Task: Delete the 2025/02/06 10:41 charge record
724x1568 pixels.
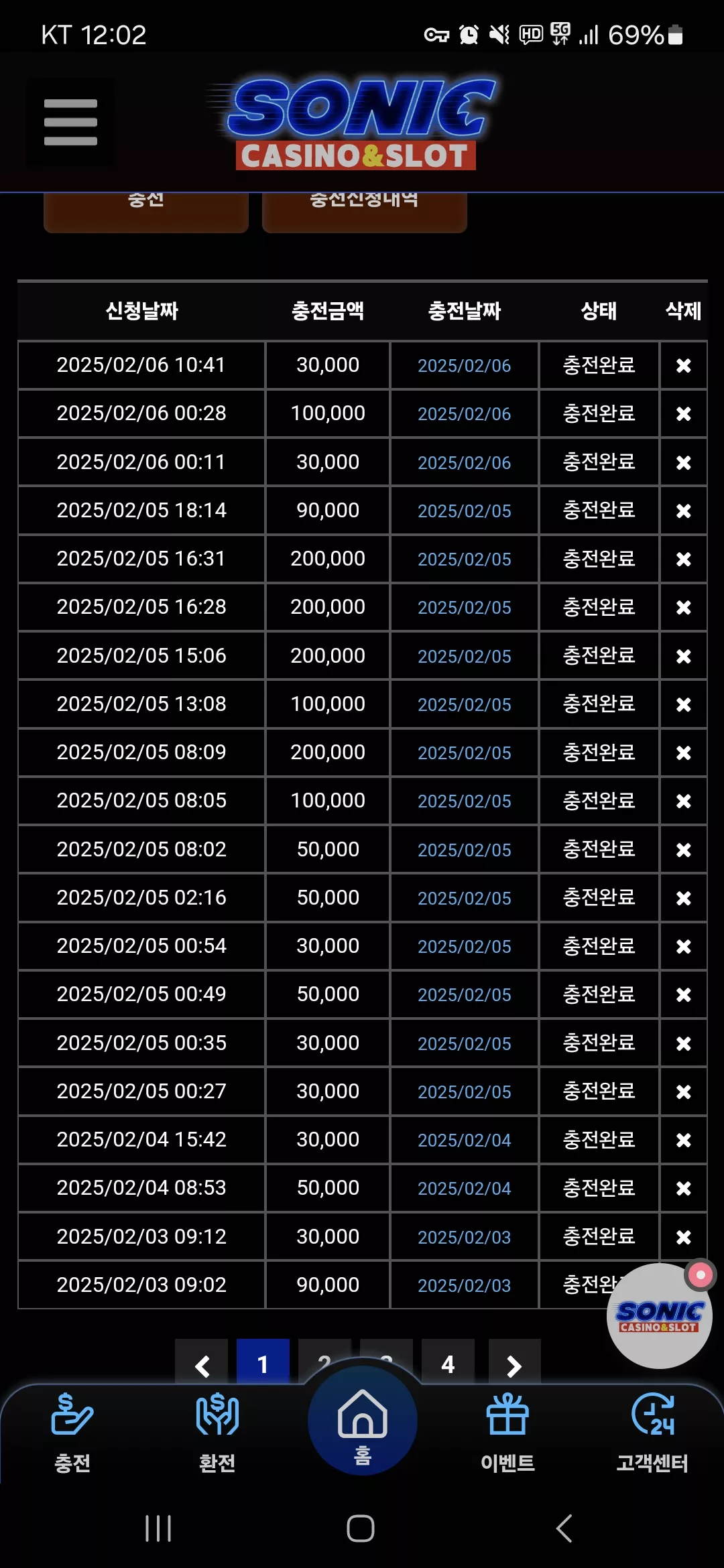Action: [x=683, y=365]
